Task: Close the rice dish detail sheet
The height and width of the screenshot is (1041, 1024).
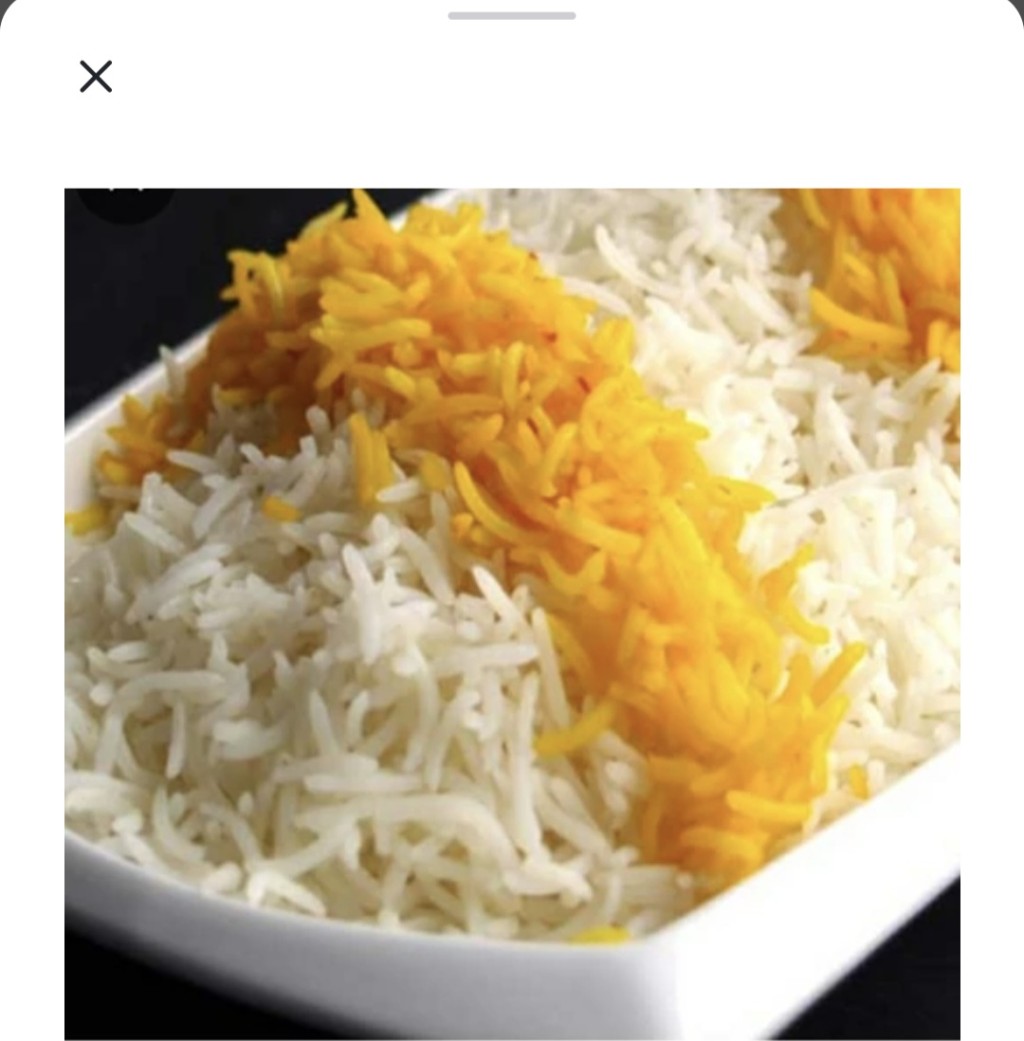Action: click(96, 77)
